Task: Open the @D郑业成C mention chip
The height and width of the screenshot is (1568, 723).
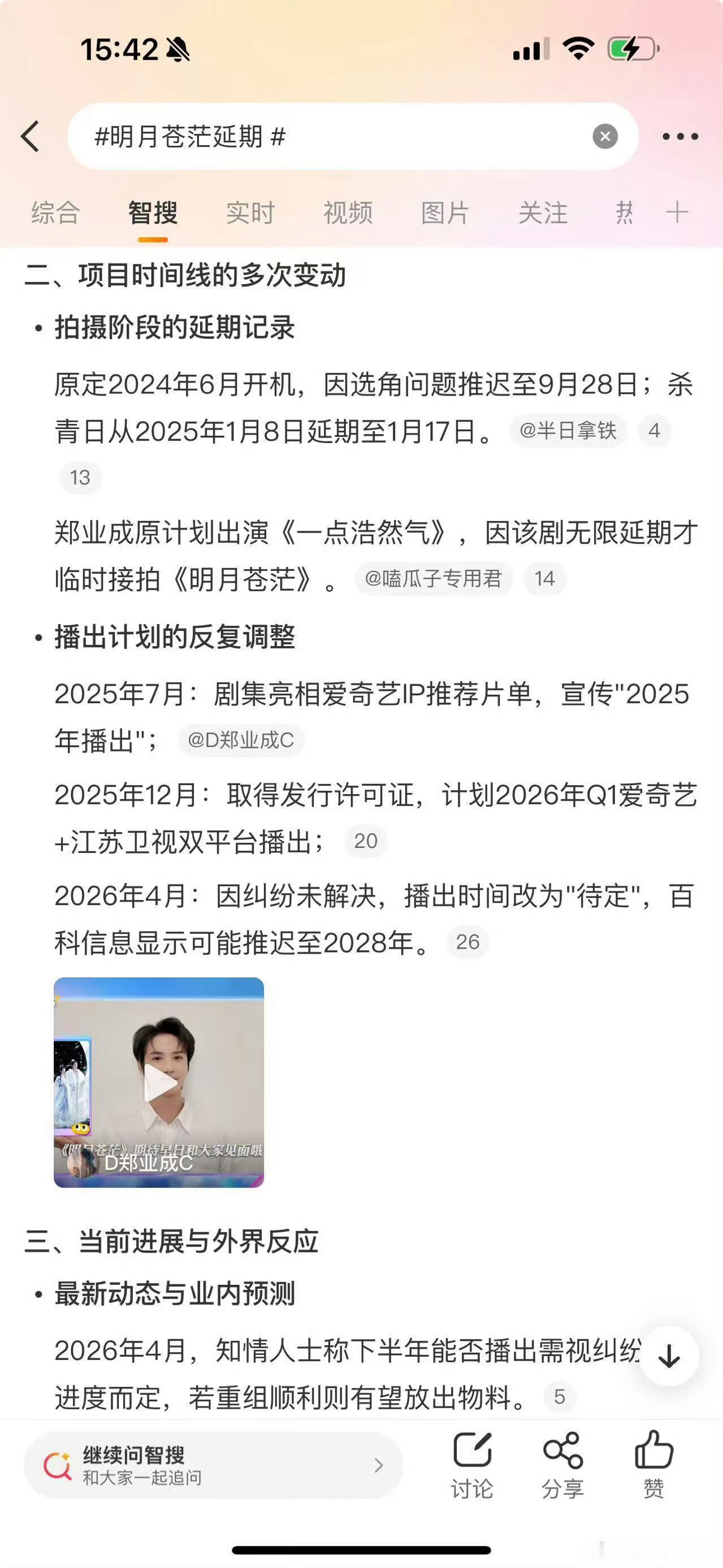Action: tap(241, 740)
